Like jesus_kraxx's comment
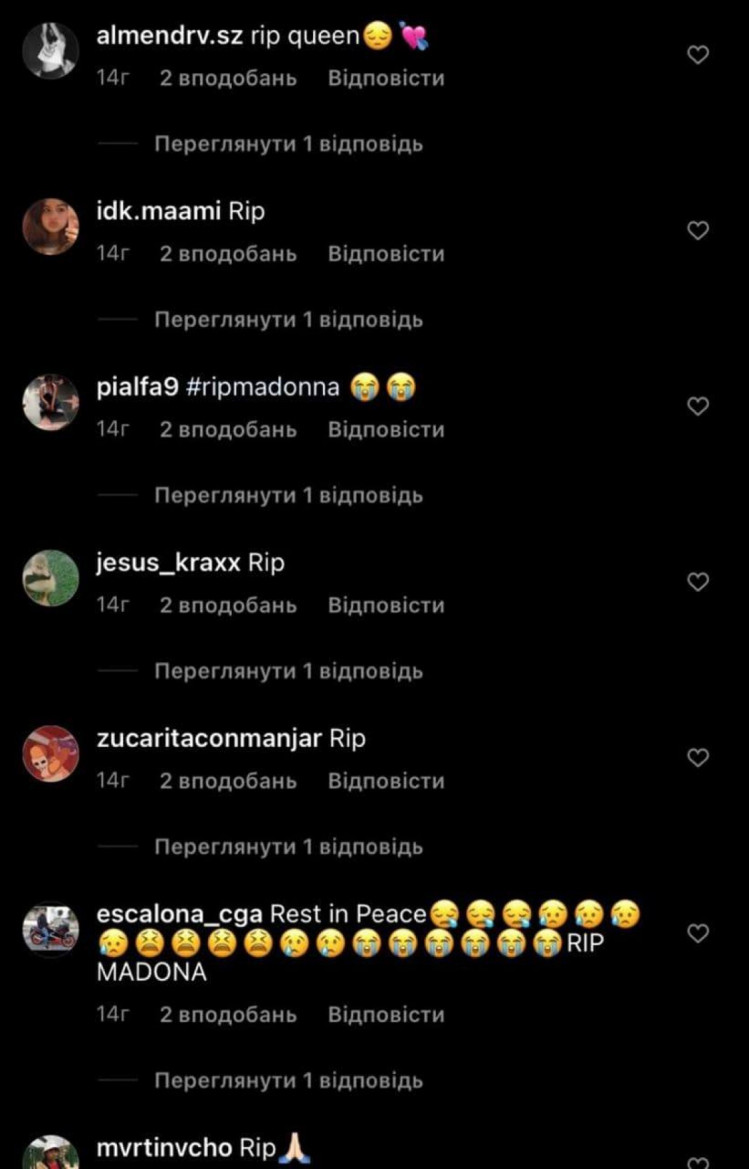This screenshot has height=1169, width=749. [698, 582]
